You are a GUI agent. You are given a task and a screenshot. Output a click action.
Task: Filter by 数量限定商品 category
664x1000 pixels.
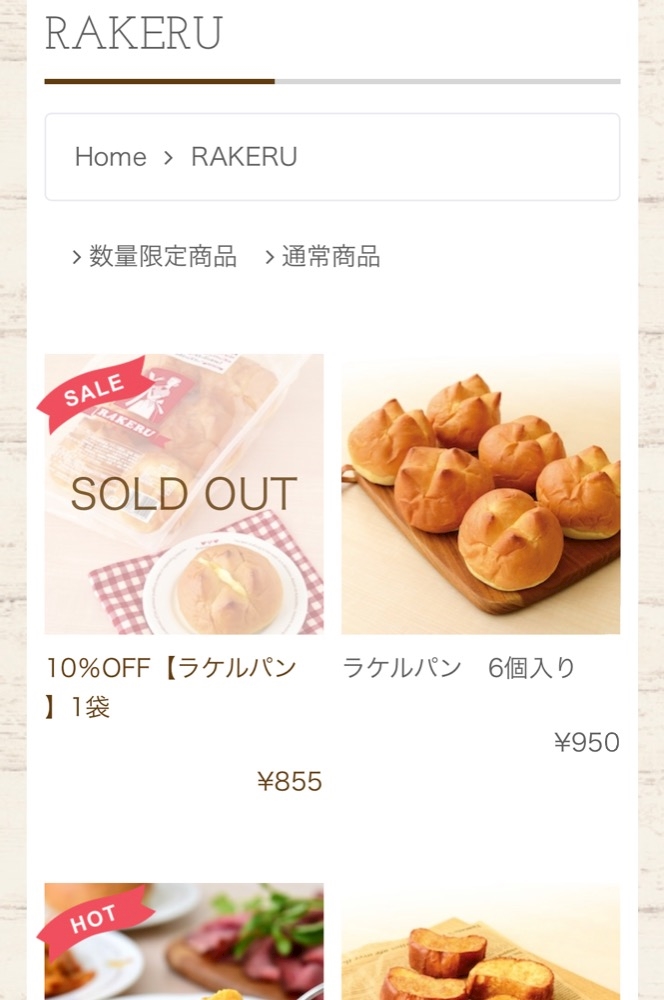tap(155, 256)
